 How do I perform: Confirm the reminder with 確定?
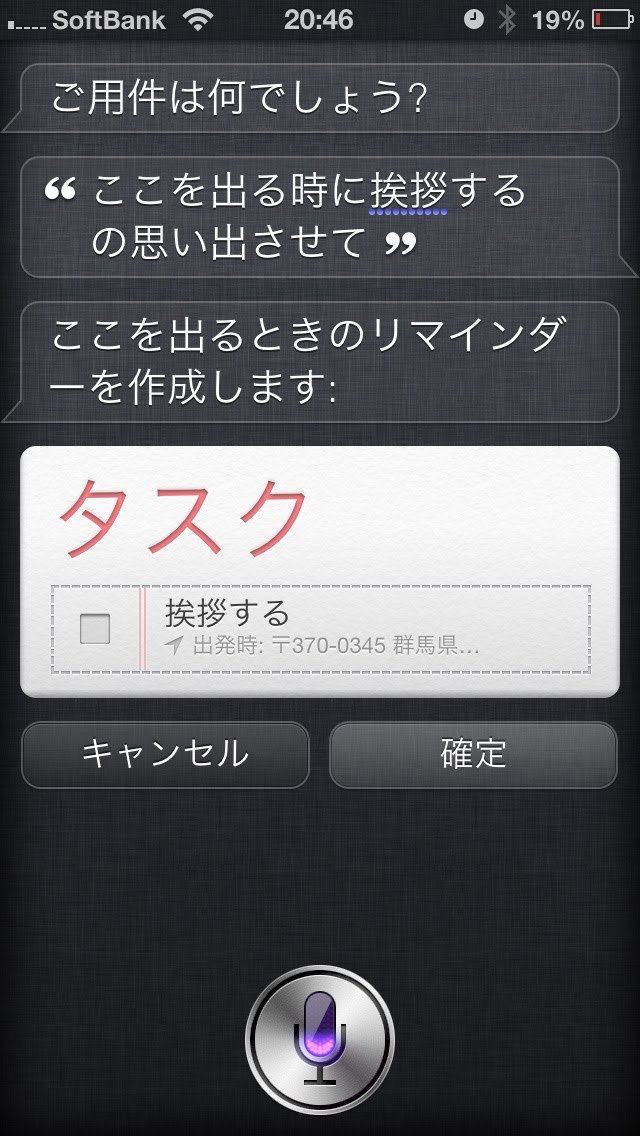(473, 754)
